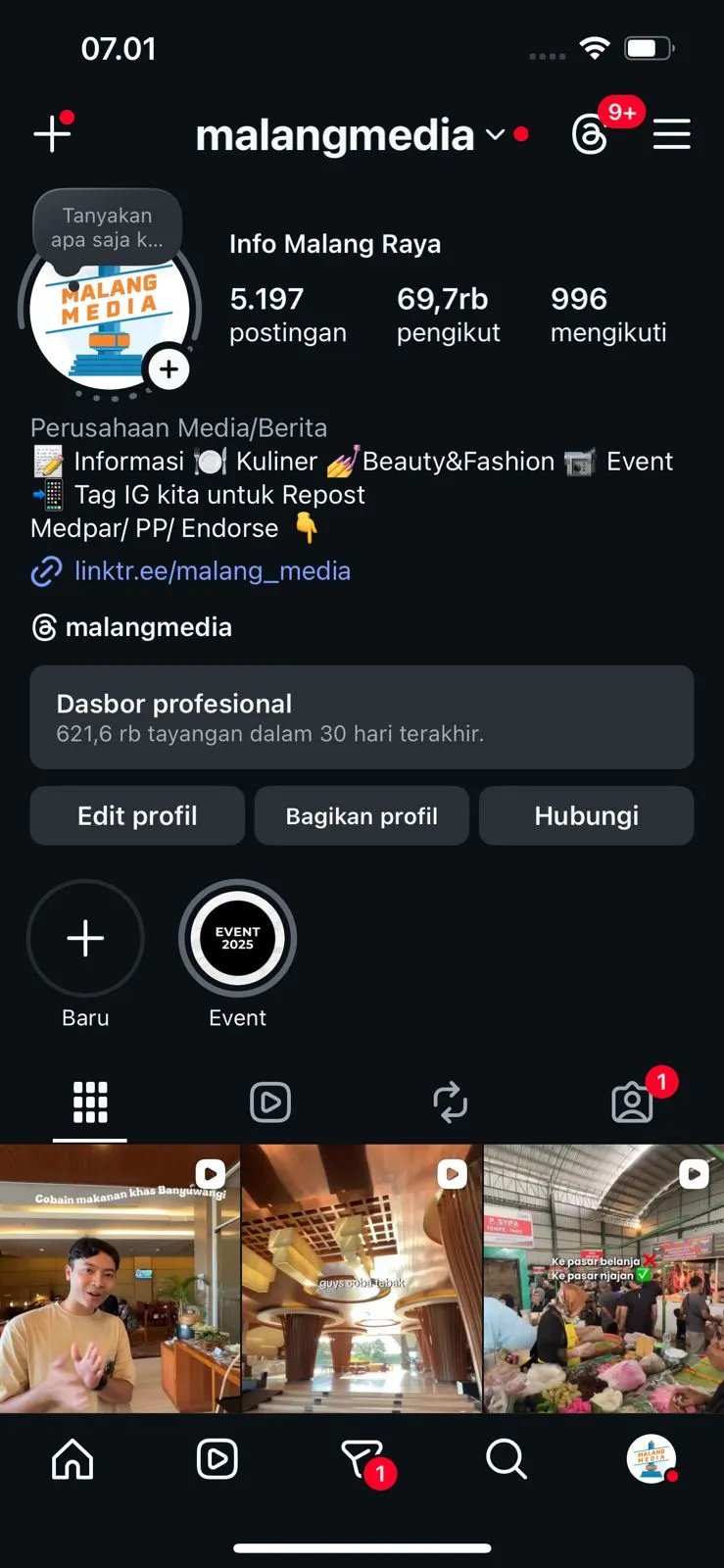
Task: Switch to the tagged photos tab
Action: [632, 1102]
